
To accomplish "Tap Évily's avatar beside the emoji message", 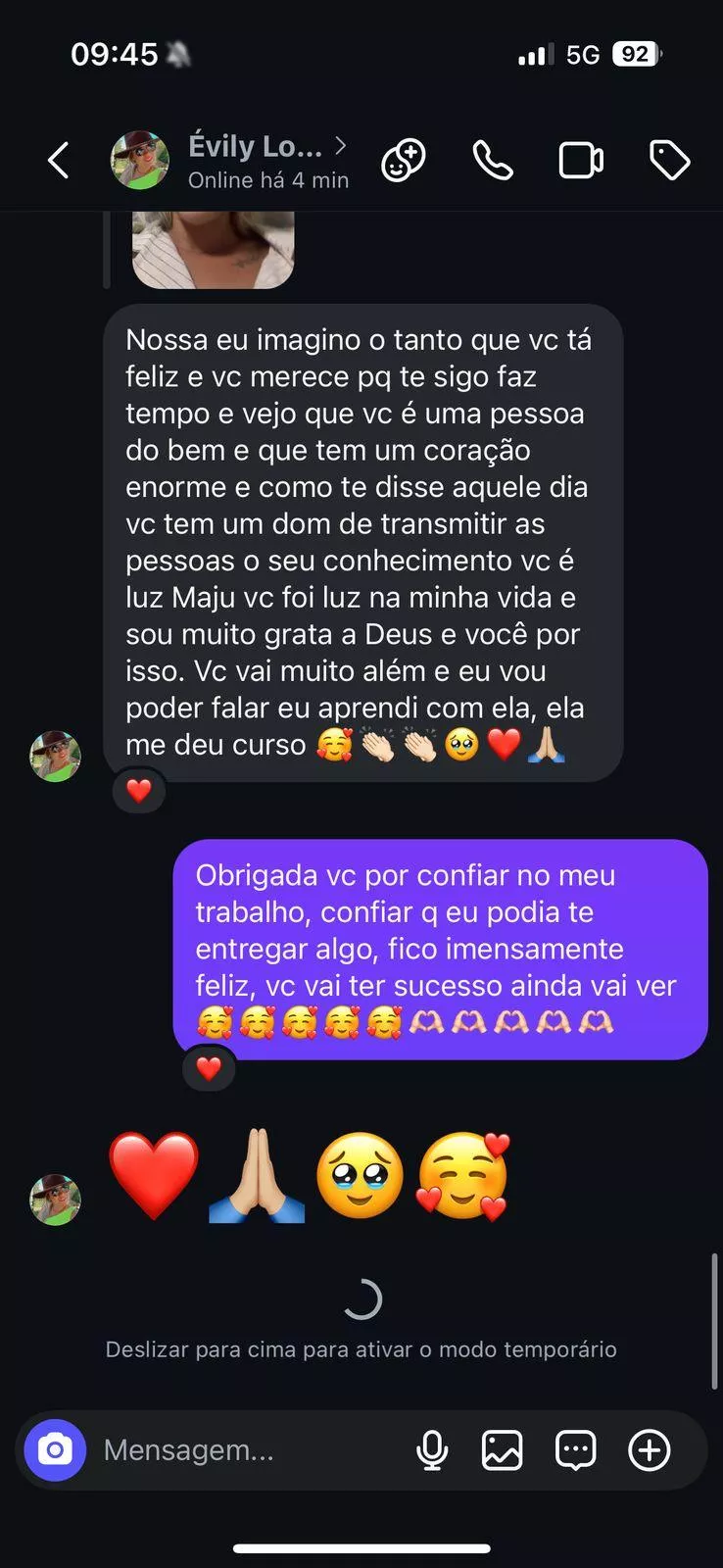I will pos(56,1200).
